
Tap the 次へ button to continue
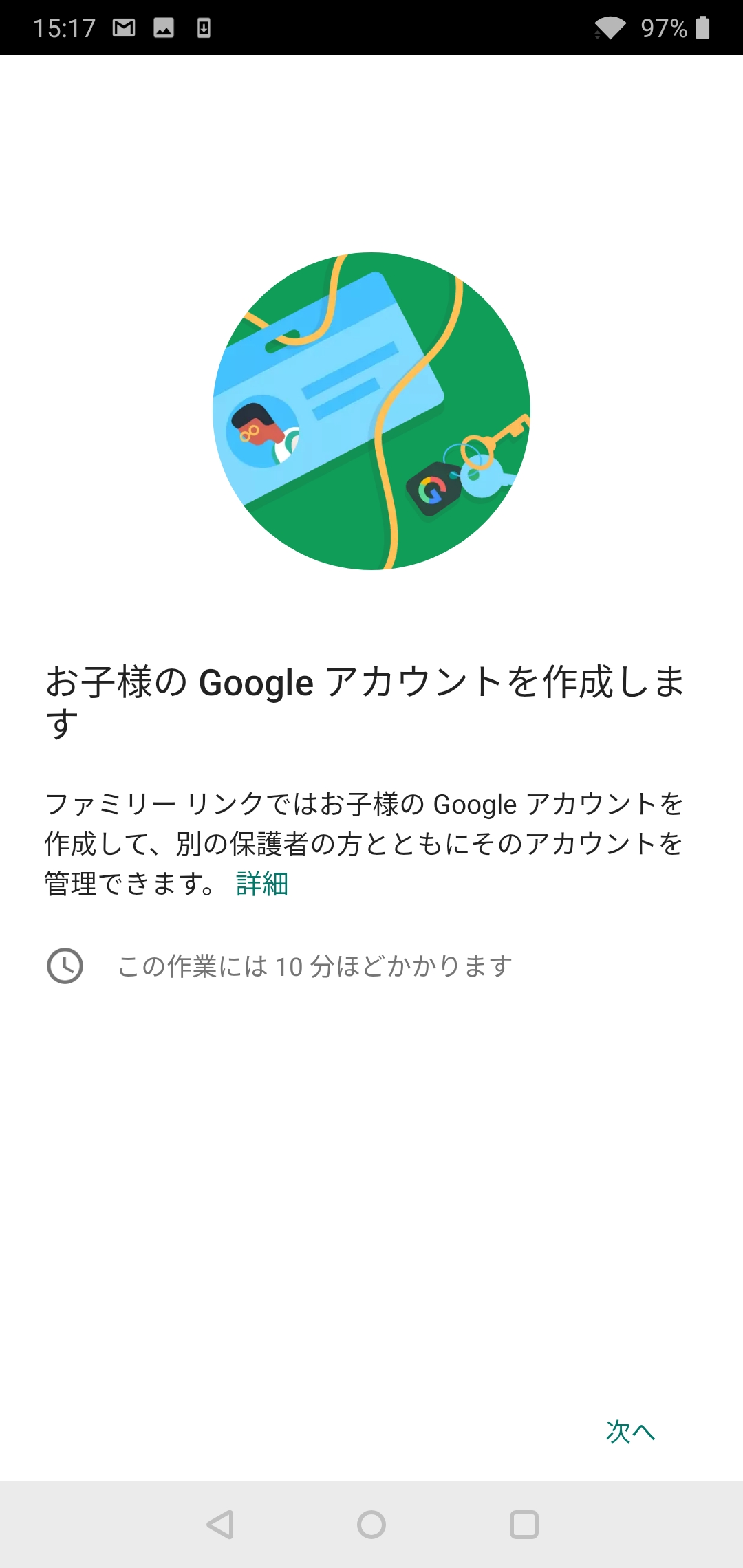(630, 1431)
